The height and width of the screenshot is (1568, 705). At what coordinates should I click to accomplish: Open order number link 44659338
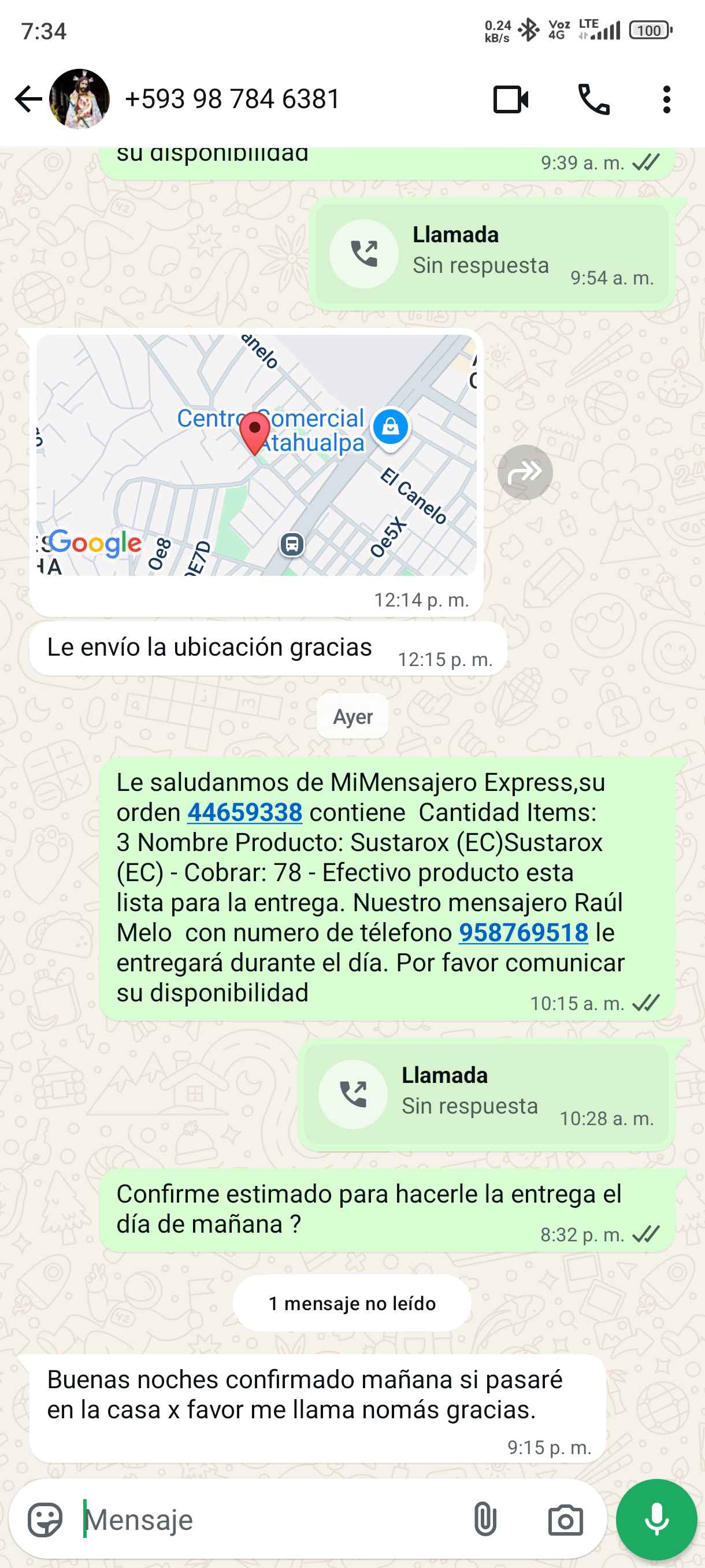pos(244,812)
